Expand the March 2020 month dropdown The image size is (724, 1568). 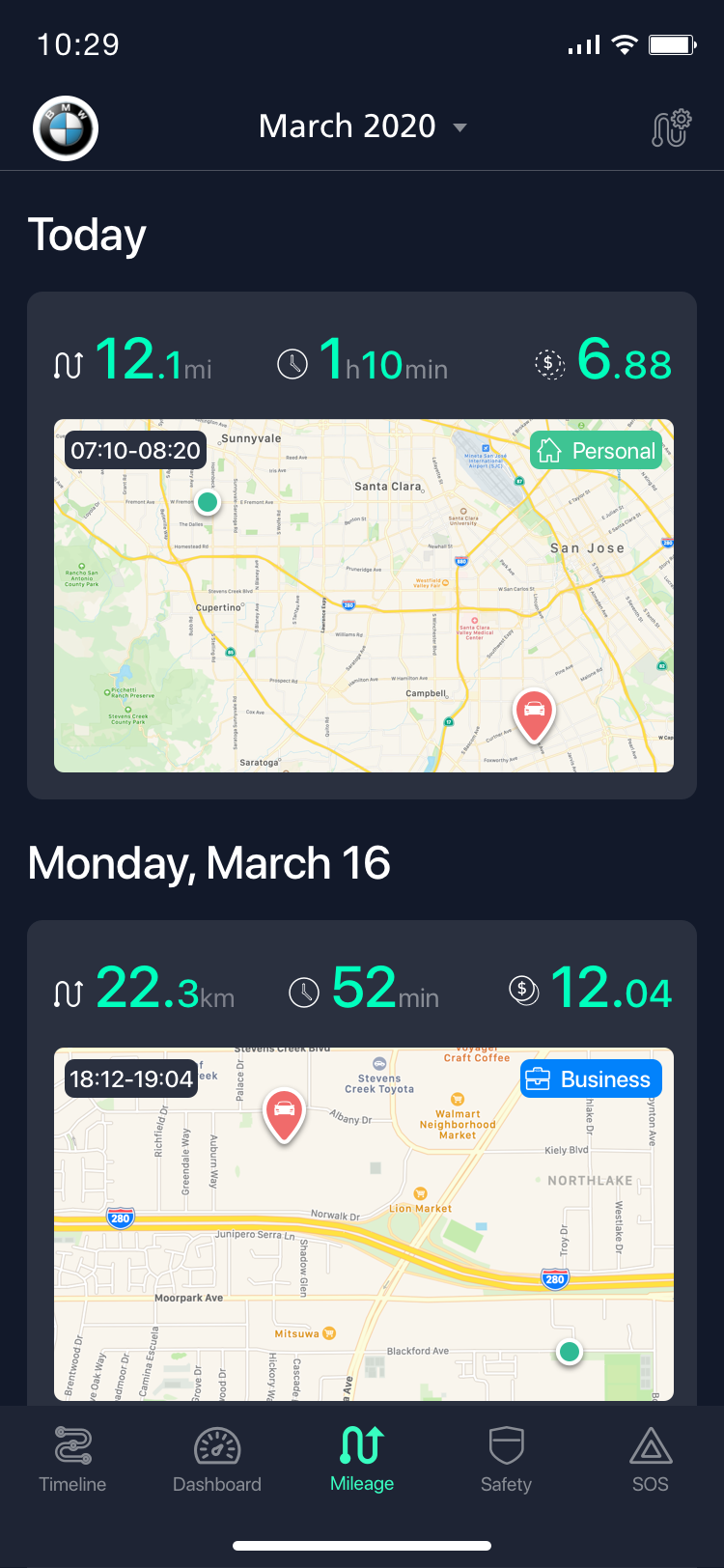click(362, 126)
